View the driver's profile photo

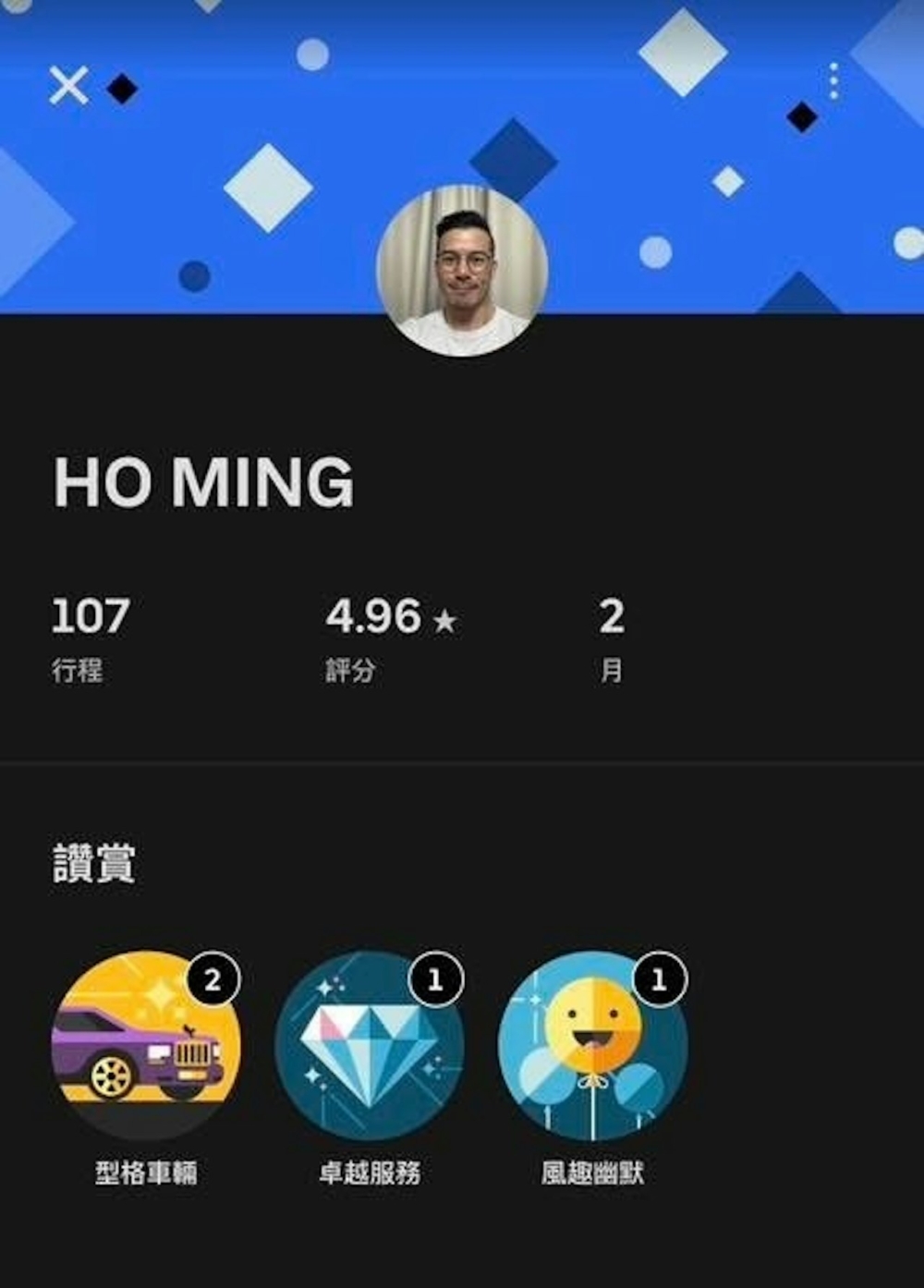(x=462, y=270)
